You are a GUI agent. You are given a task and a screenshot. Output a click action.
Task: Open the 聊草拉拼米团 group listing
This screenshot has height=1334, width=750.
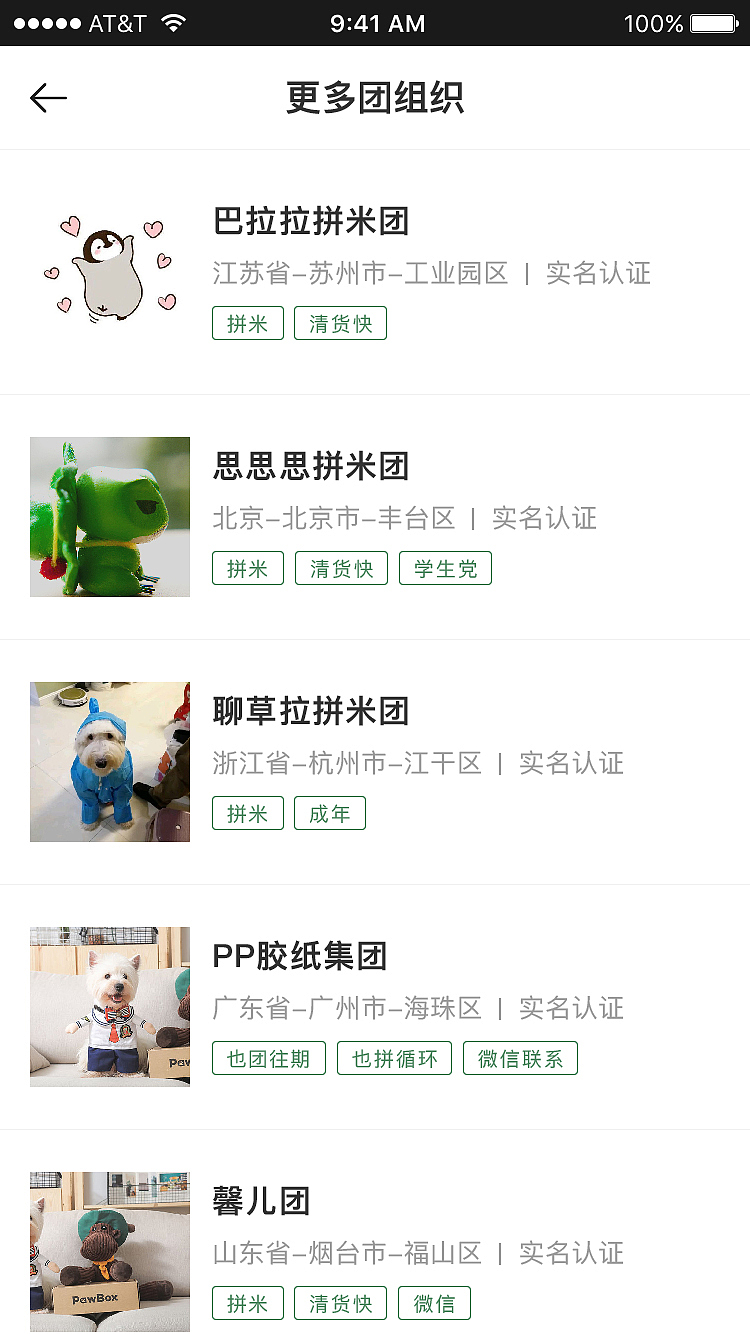tap(311, 711)
